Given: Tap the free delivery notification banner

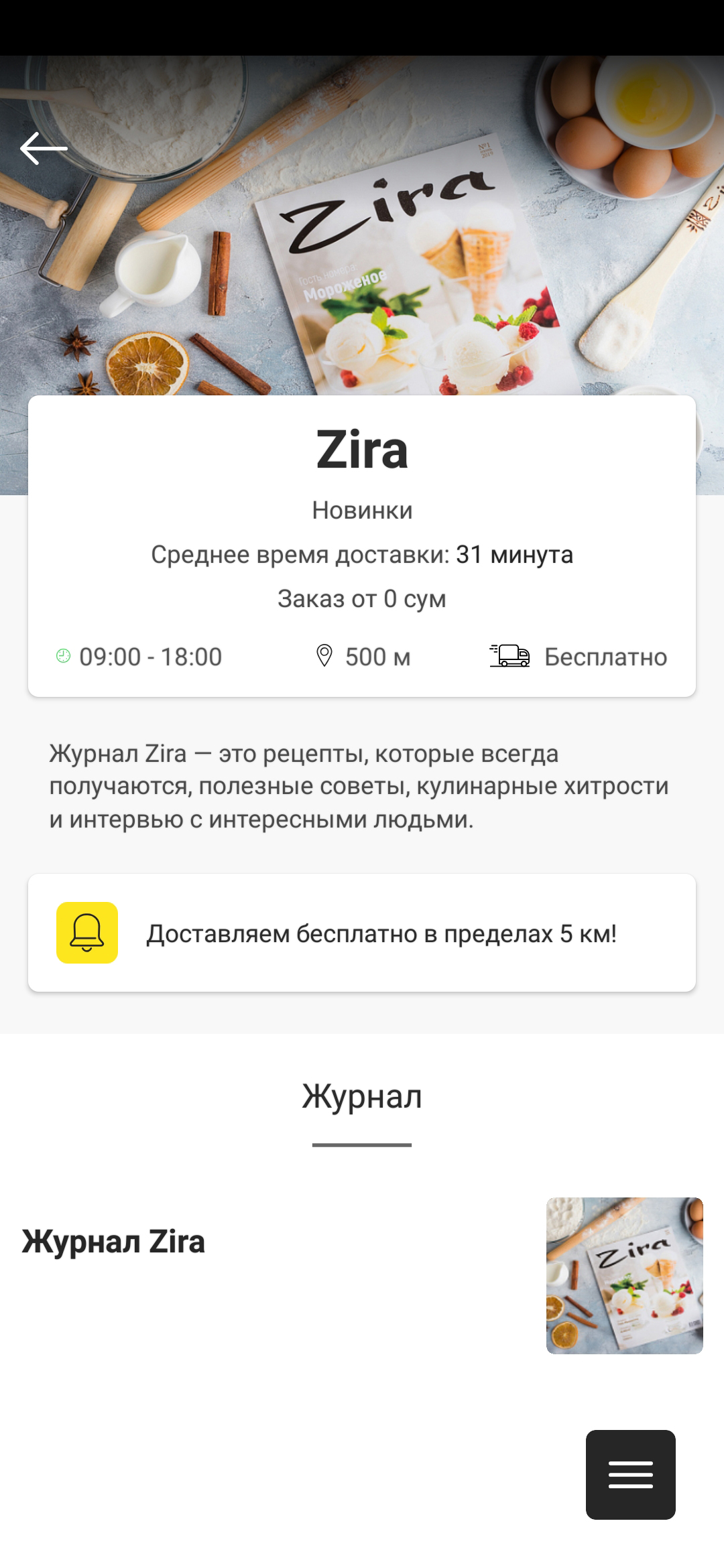Looking at the screenshot, I should [362, 933].
